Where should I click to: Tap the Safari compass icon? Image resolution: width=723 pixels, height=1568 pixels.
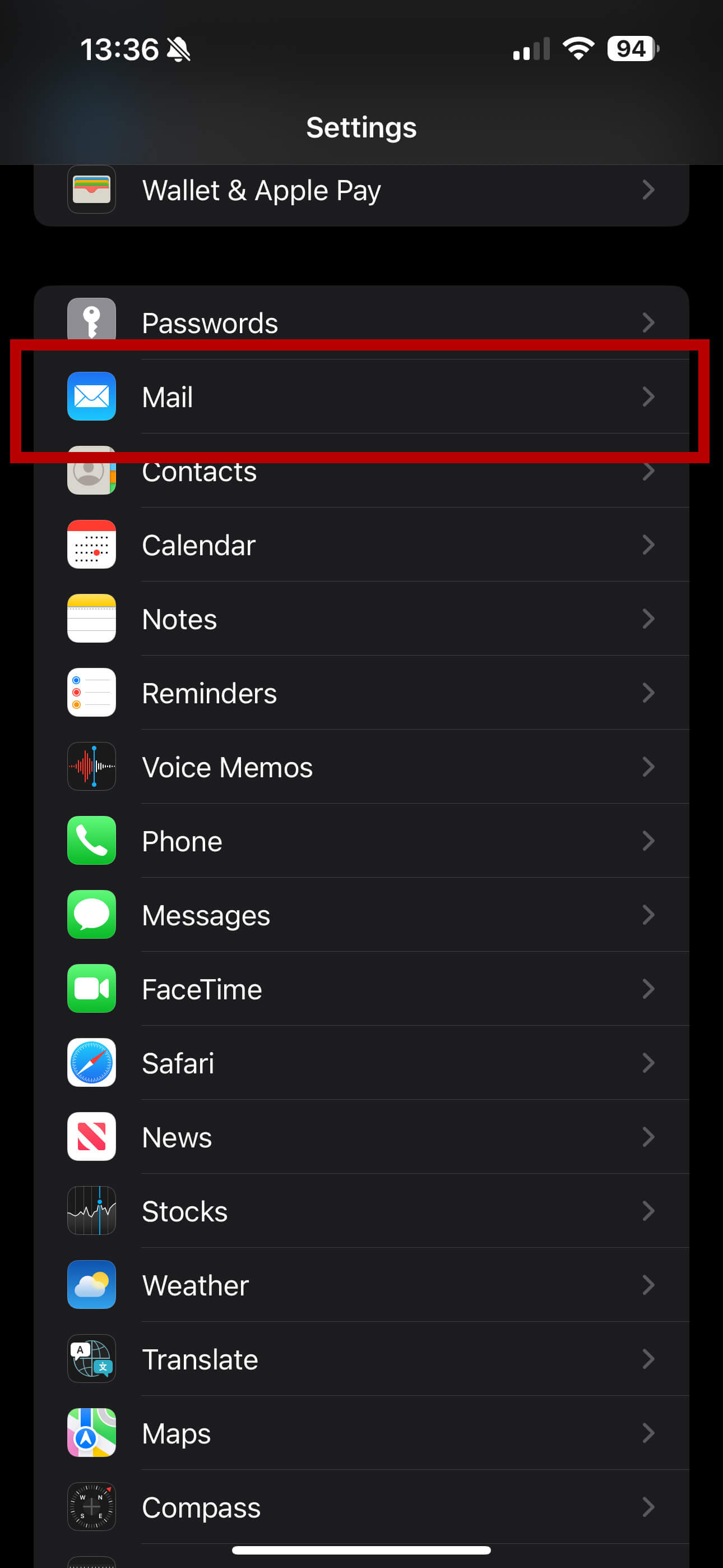click(x=91, y=1063)
